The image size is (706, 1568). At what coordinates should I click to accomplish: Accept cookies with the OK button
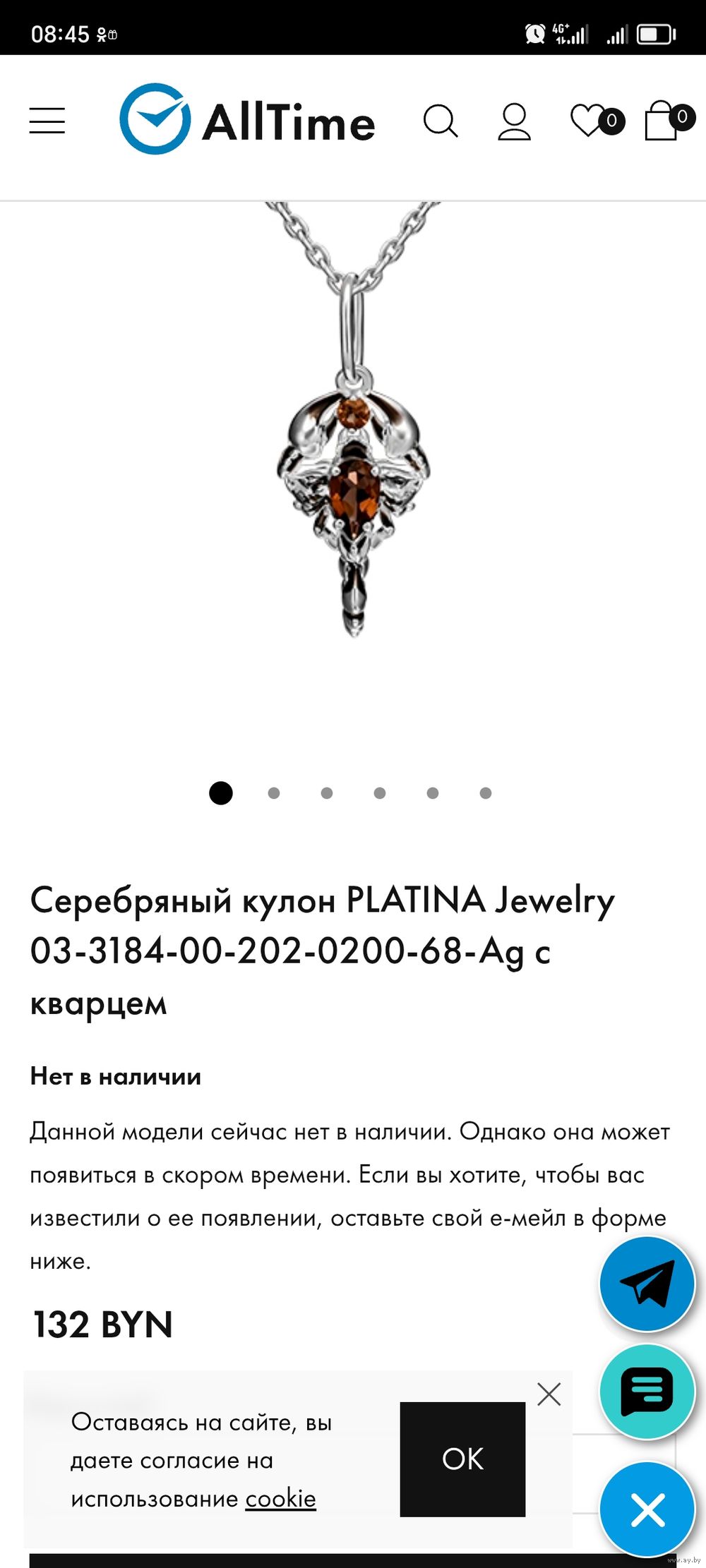click(x=462, y=1459)
